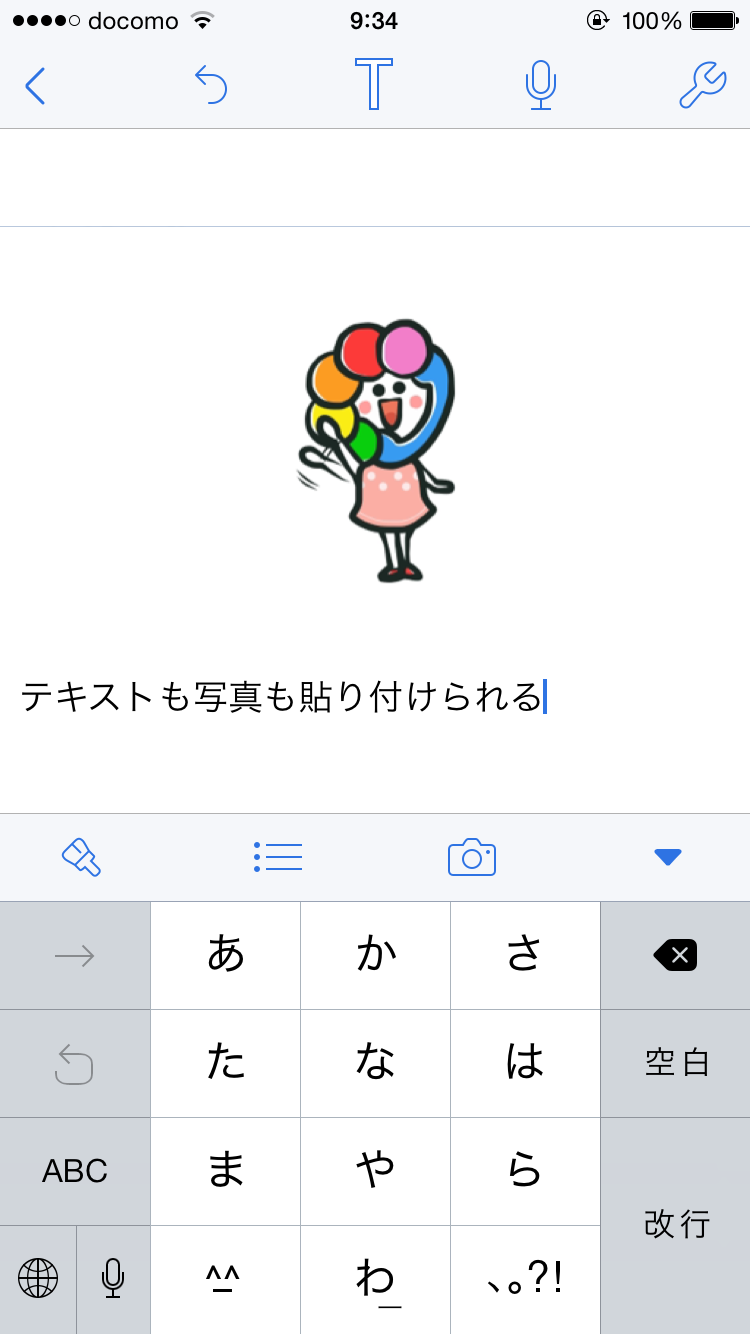Tap the pasted flower character image
The height and width of the screenshot is (1334, 750).
click(x=377, y=452)
